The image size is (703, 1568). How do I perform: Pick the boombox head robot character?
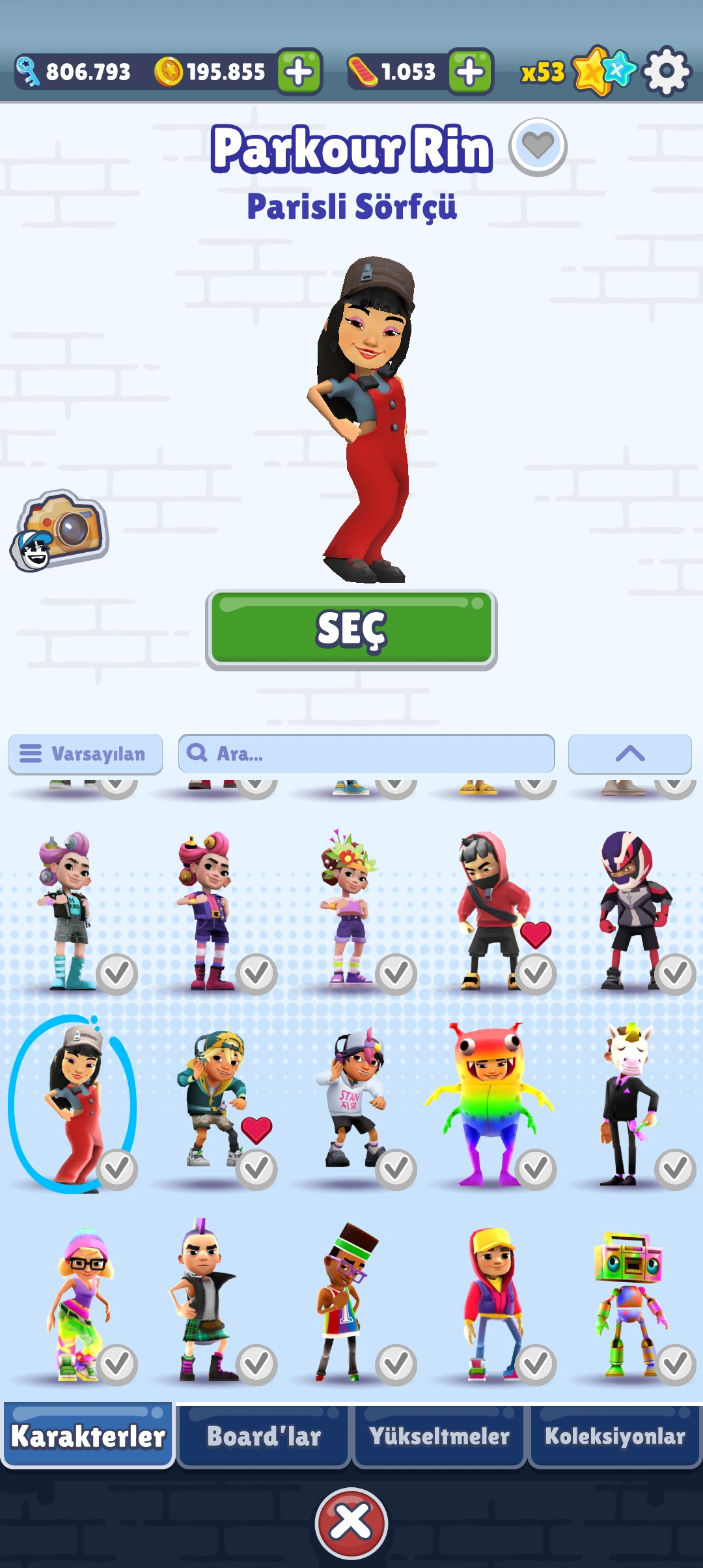pos(628,1301)
